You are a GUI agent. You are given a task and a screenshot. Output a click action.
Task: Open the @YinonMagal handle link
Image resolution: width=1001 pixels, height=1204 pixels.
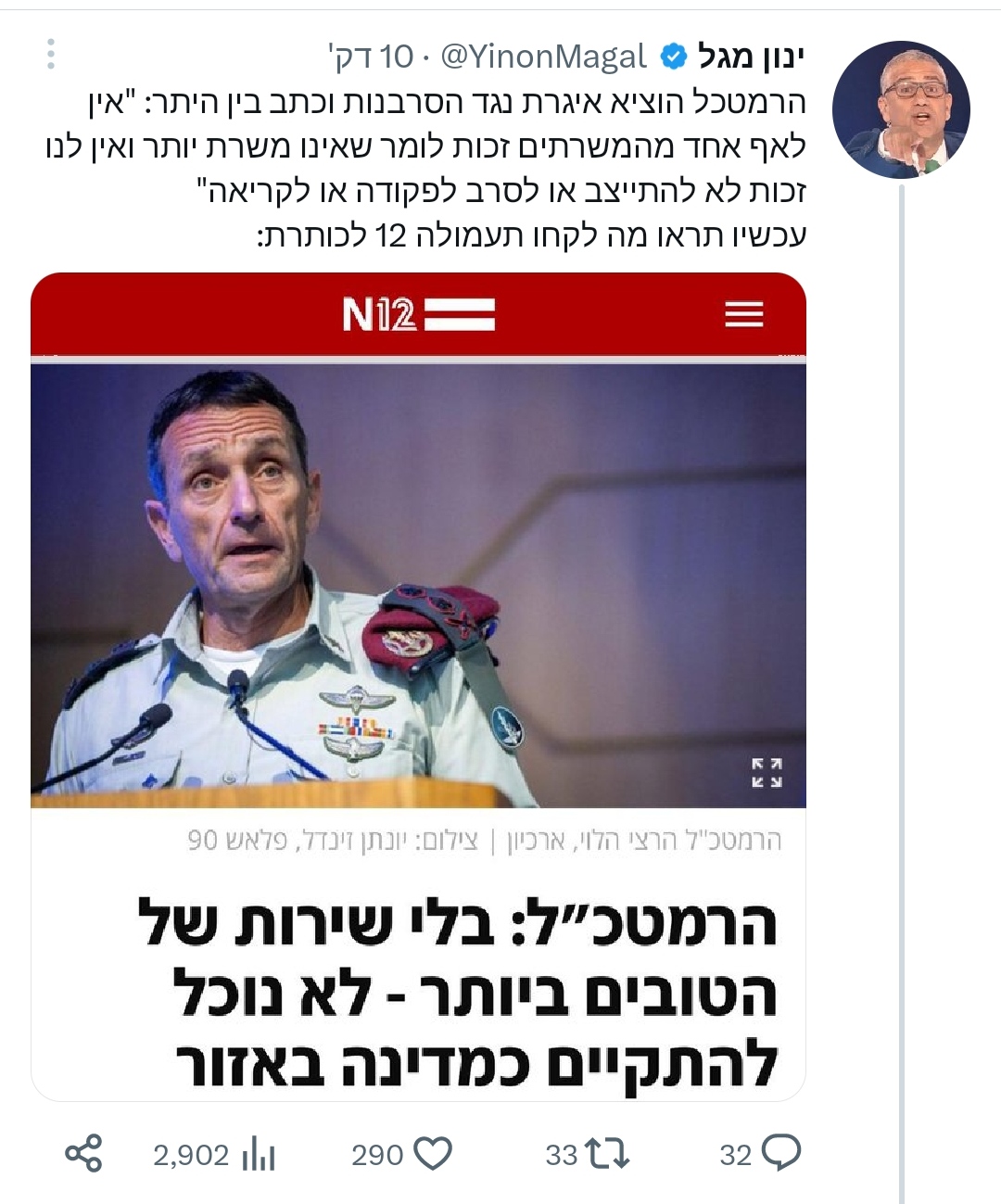[543, 57]
